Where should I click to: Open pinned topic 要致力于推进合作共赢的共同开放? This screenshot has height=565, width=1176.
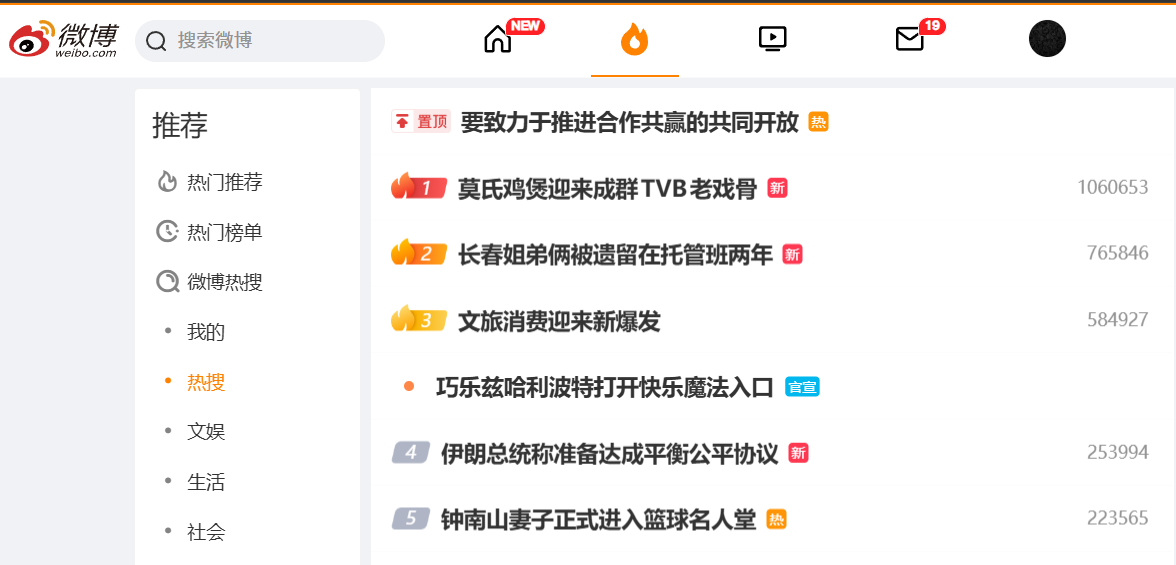(x=629, y=122)
